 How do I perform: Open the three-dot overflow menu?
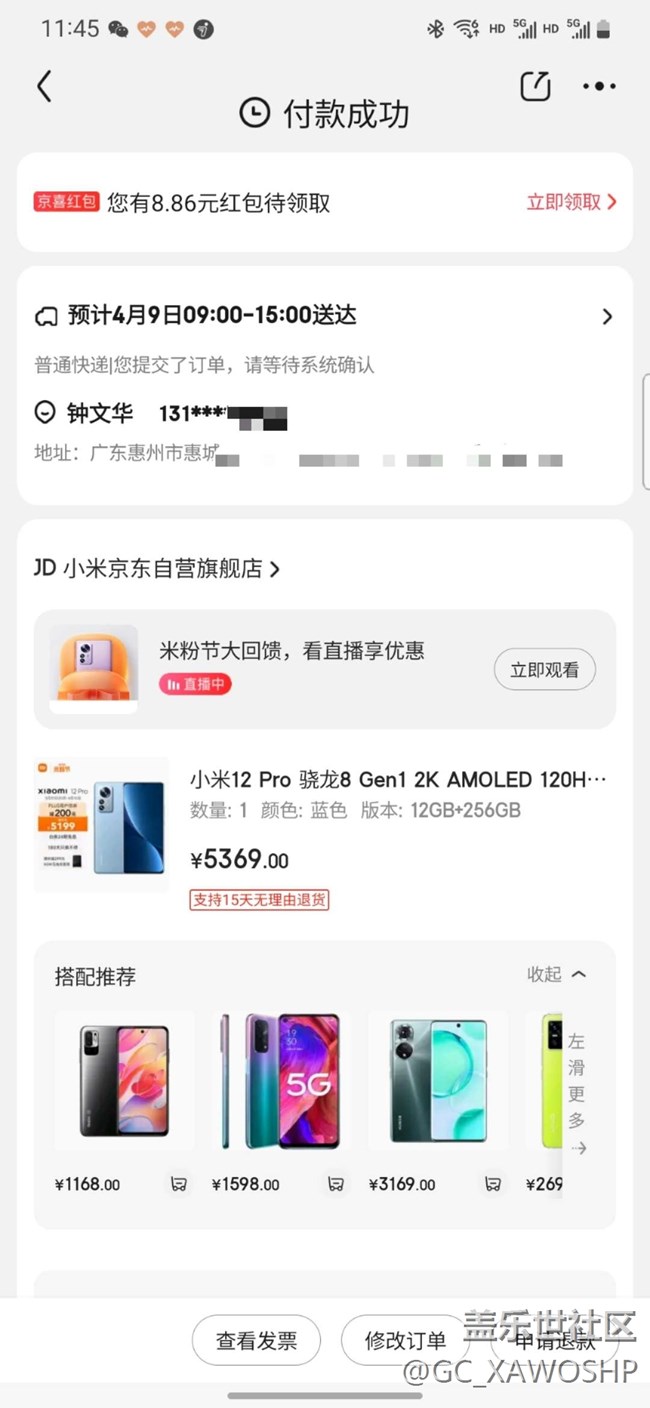(599, 87)
